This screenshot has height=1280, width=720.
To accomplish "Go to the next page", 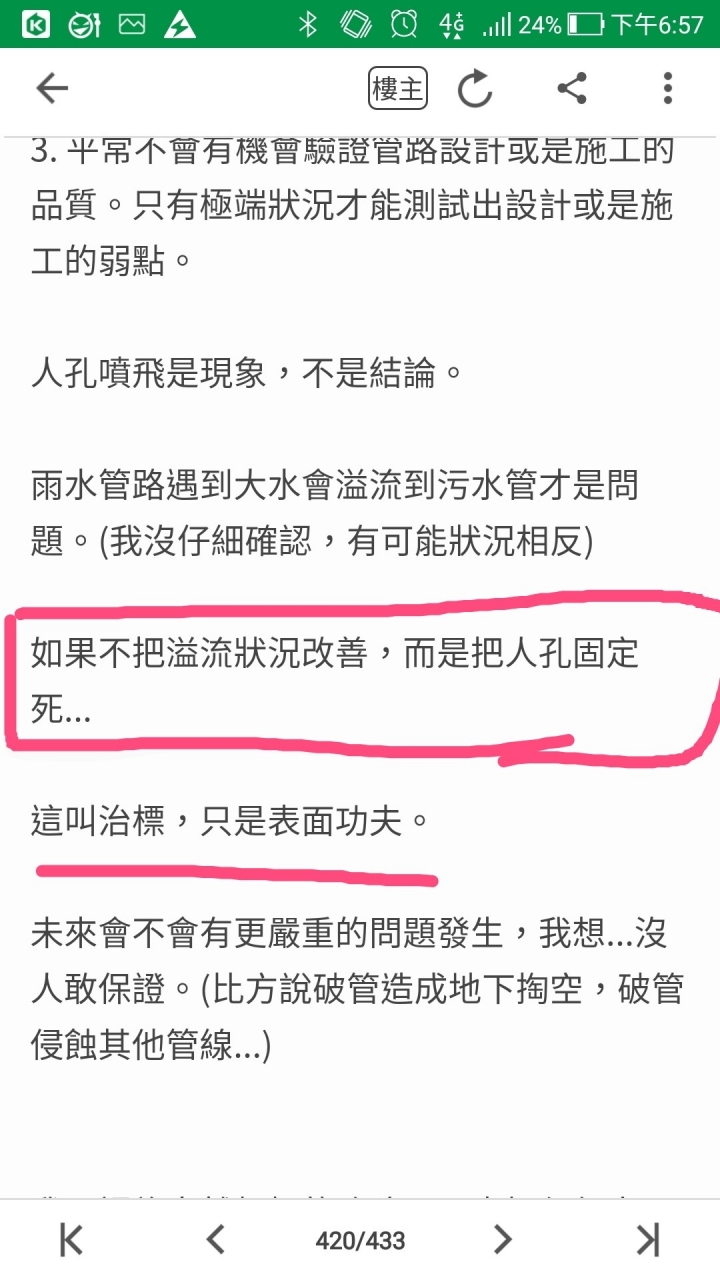I will pos(503,1240).
